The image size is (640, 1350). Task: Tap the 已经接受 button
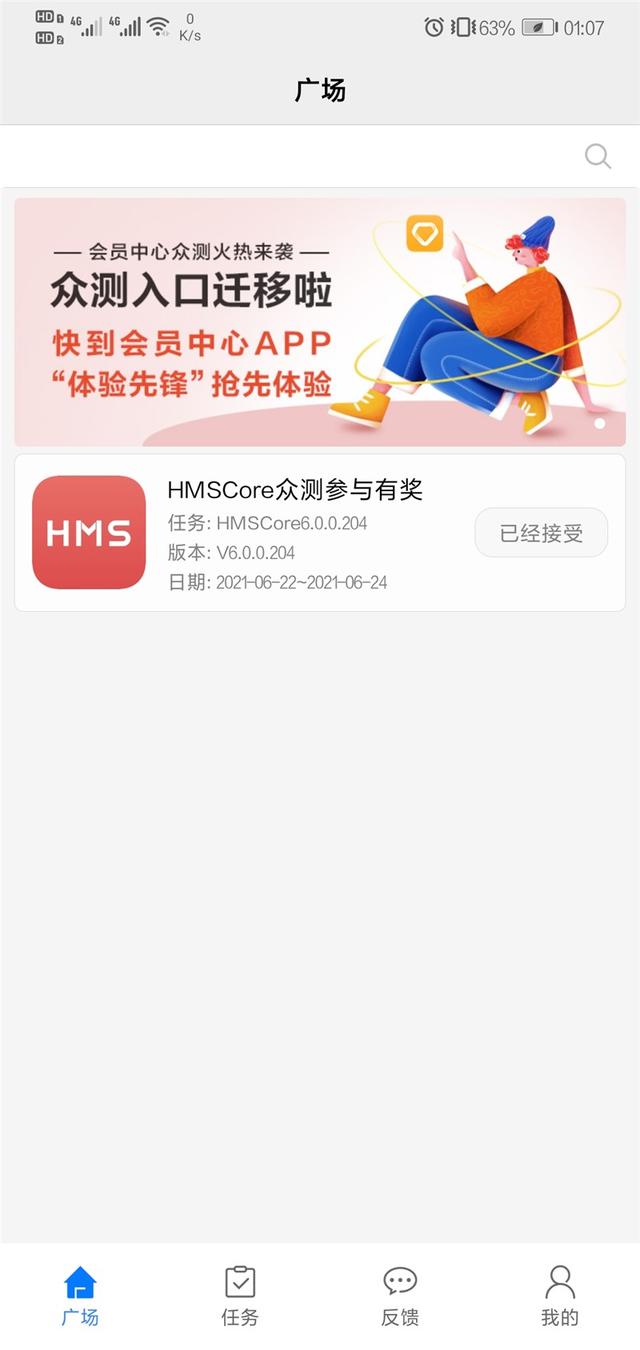tap(541, 532)
